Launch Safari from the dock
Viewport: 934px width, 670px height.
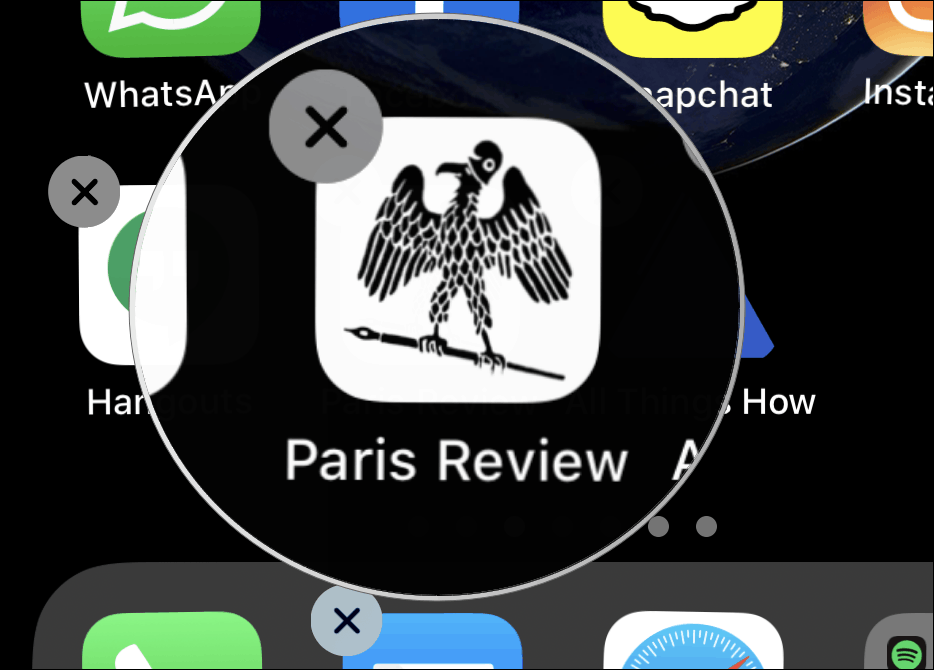coord(694,642)
